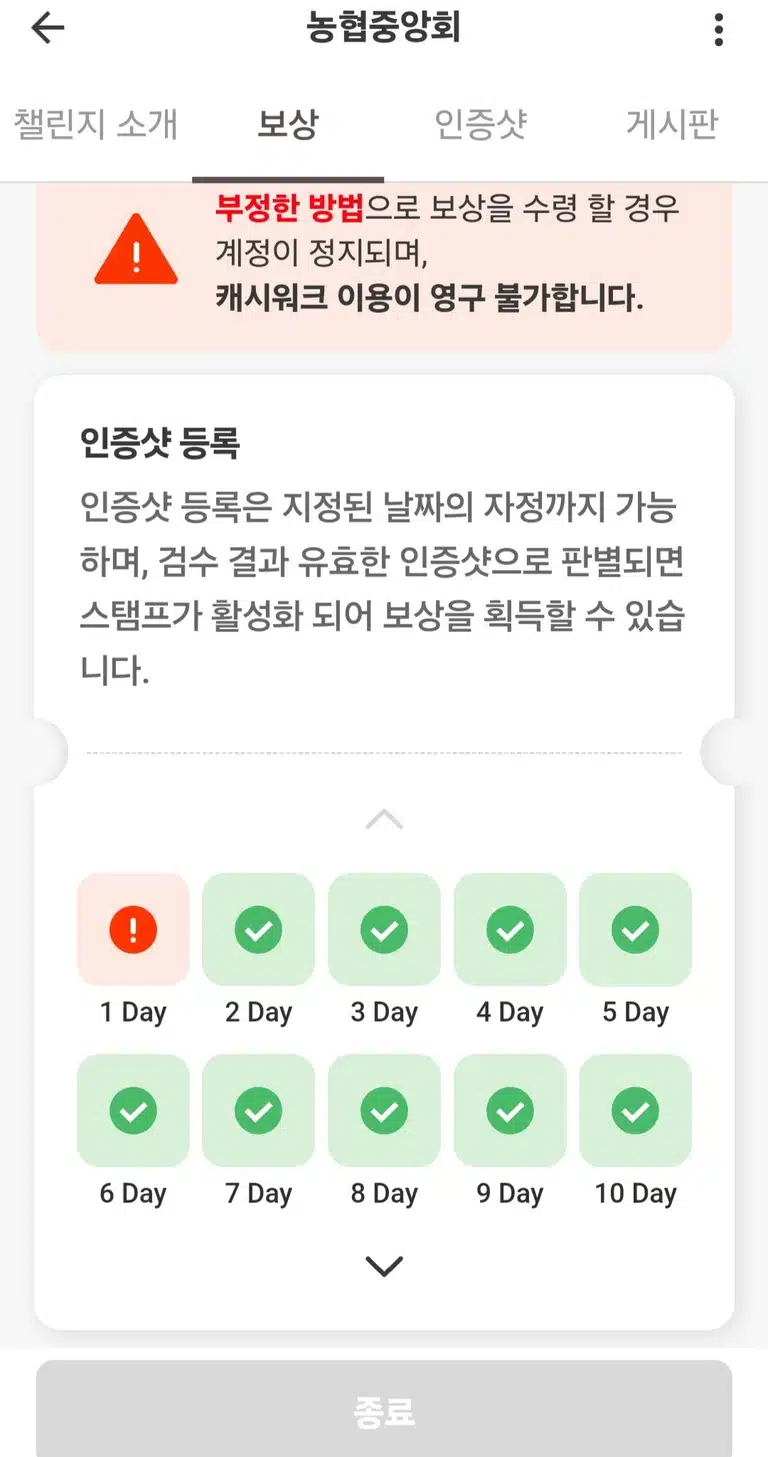Select the 8 Day stamp
The width and height of the screenshot is (768, 1457).
(384, 1111)
